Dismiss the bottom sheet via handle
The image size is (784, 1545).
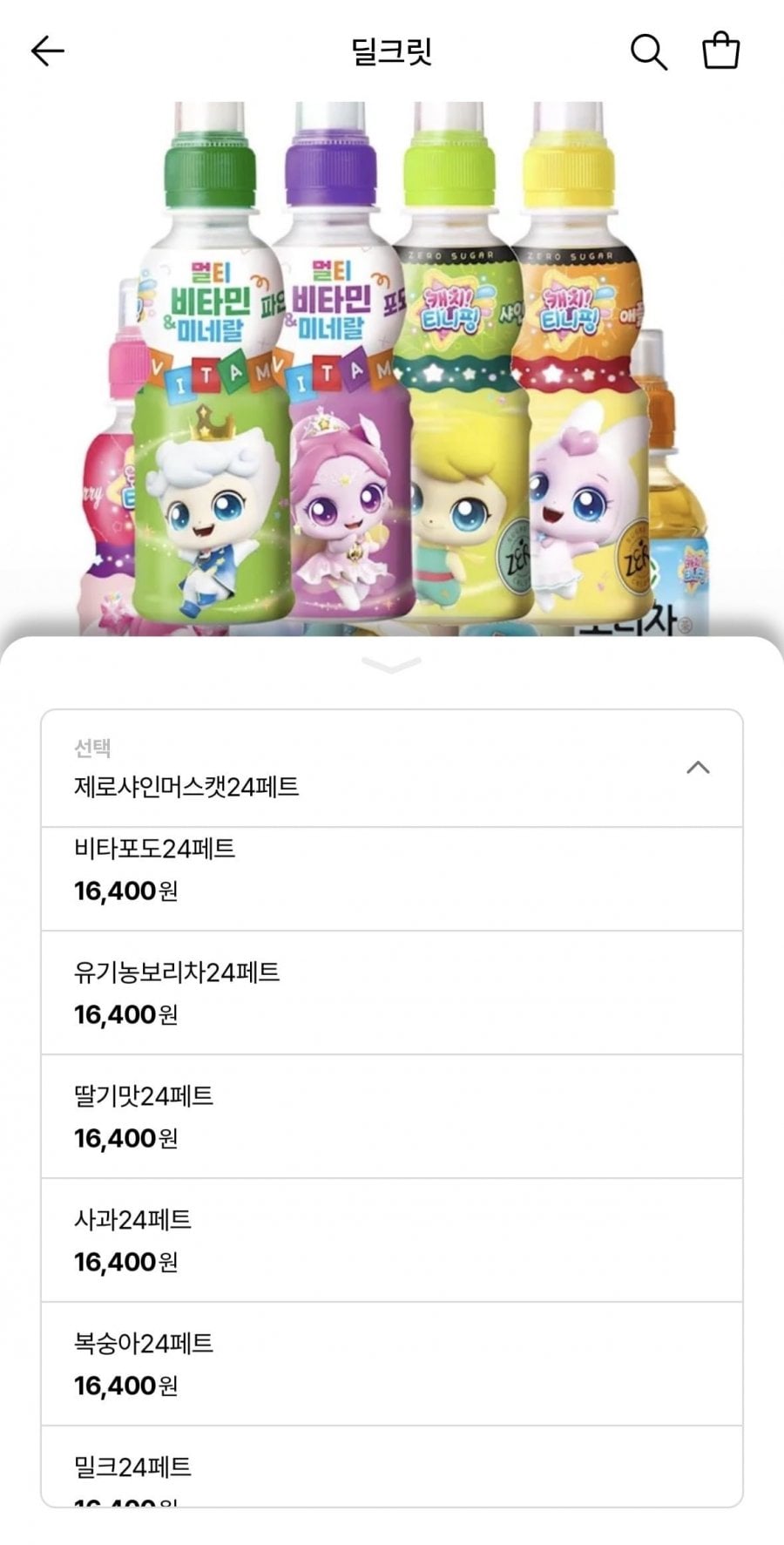coord(391,666)
